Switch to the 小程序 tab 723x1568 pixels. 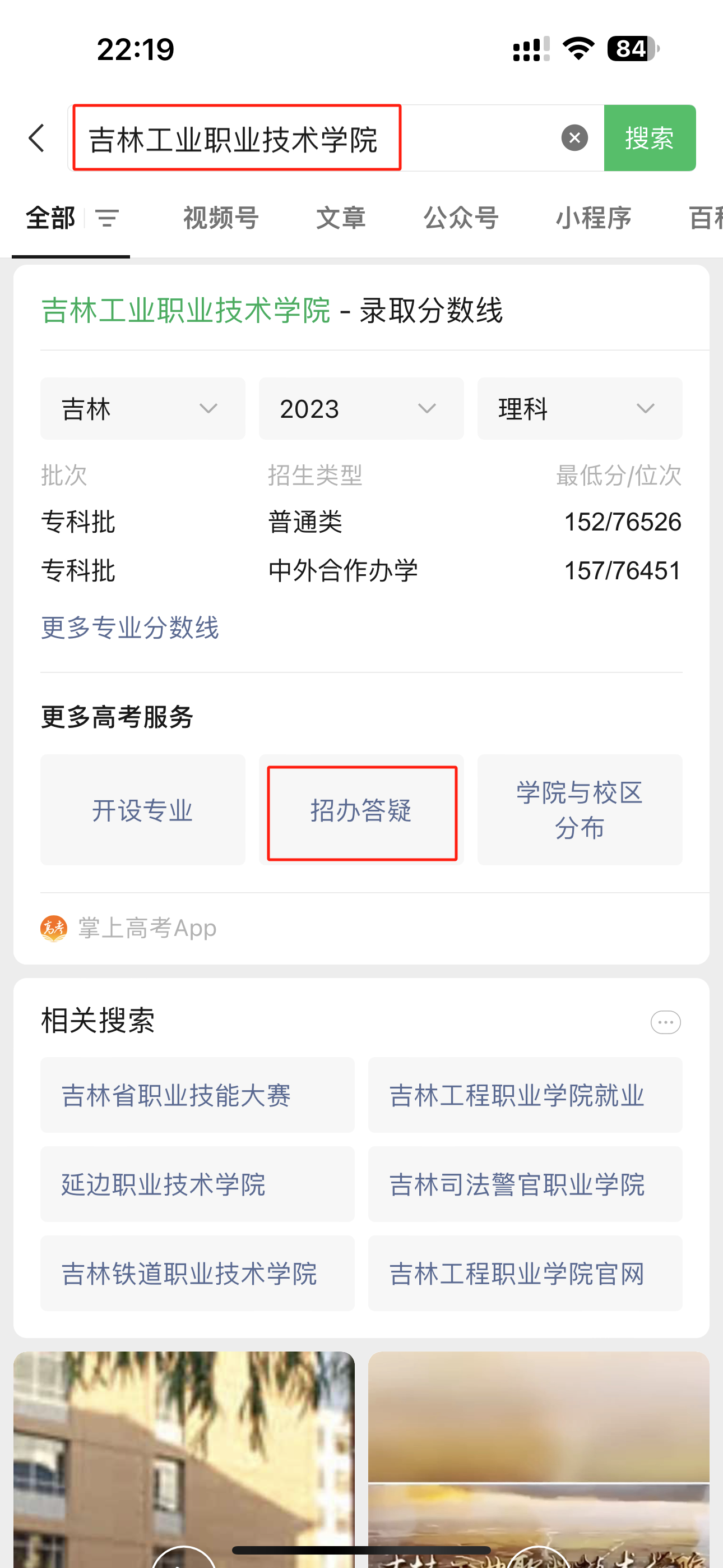[593, 218]
